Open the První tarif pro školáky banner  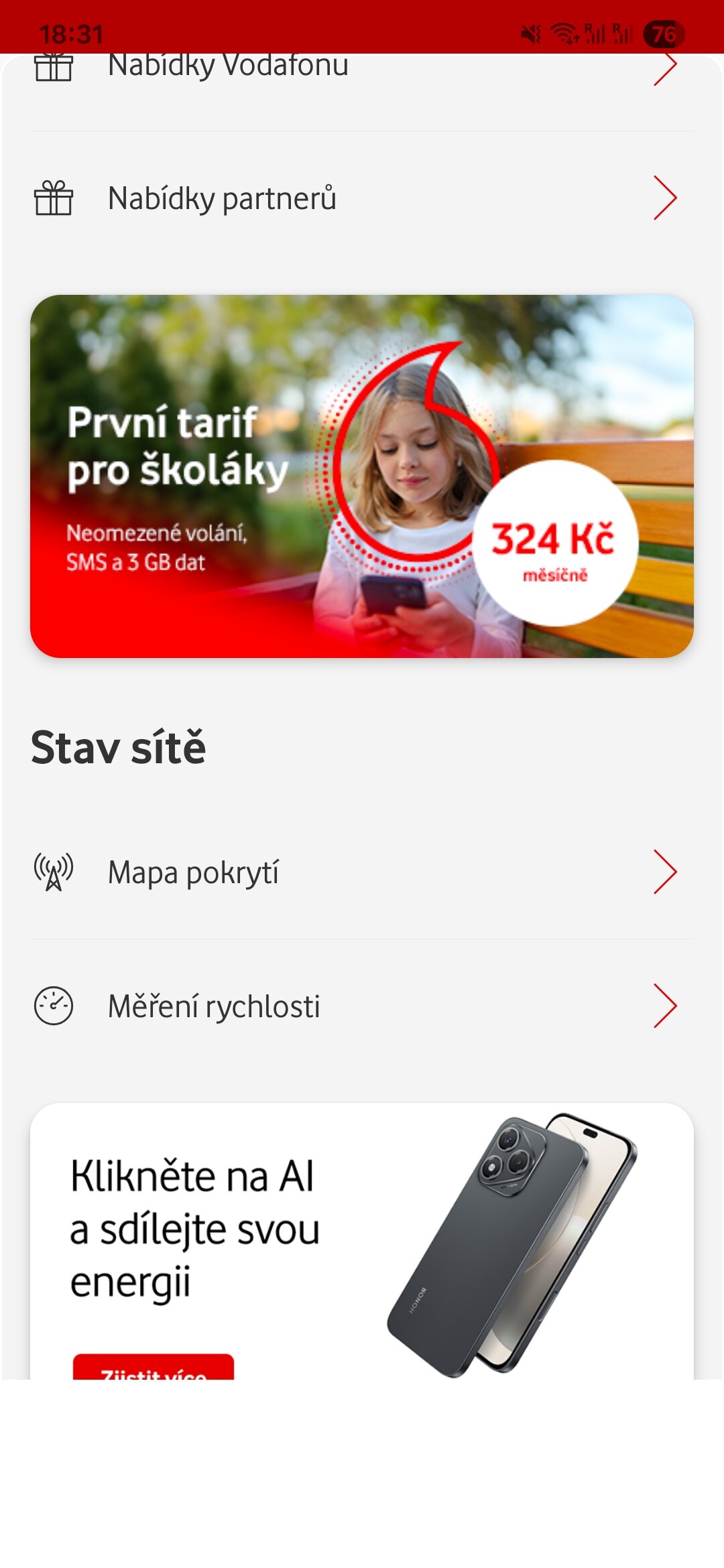(x=362, y=476)
